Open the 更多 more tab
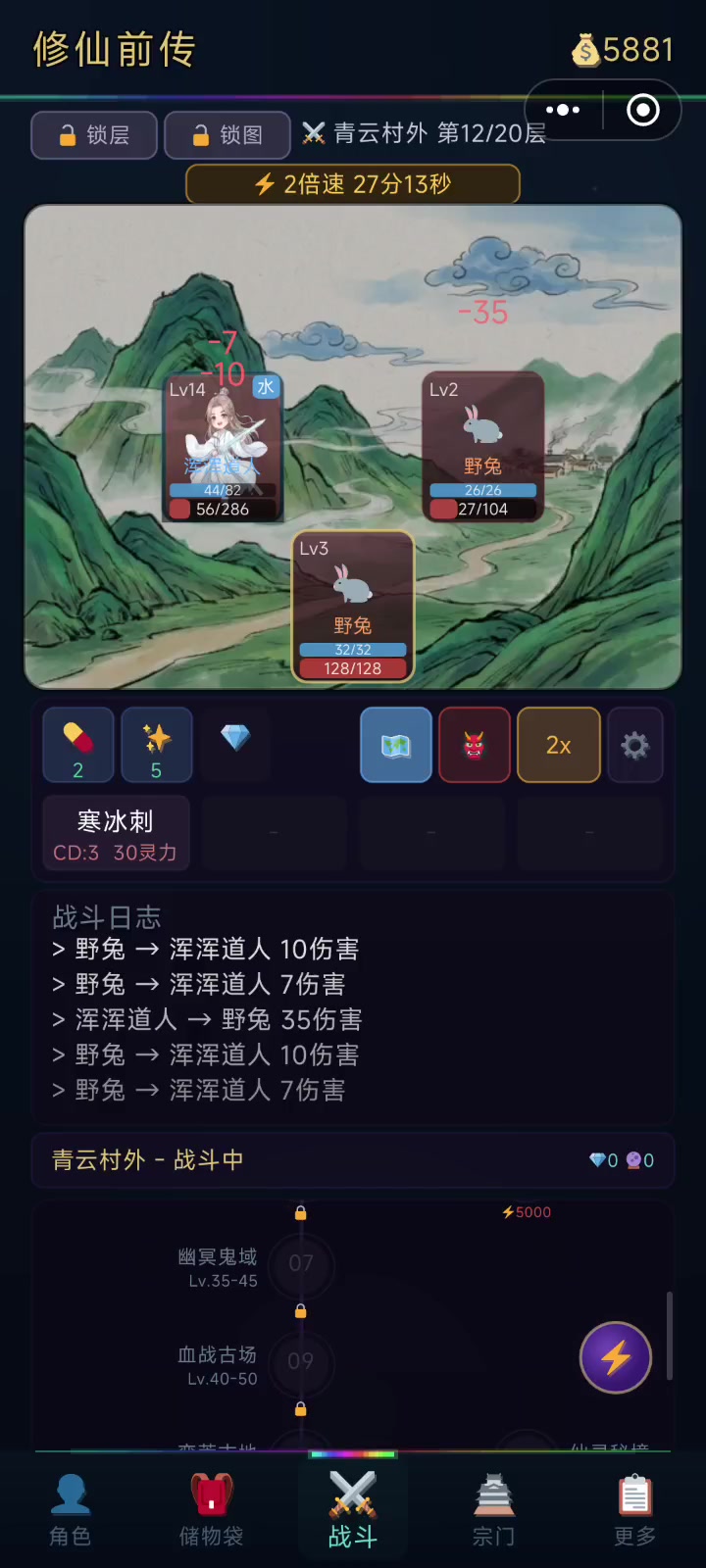This screenshot has height=1568, width=706. click(634, 1511)
